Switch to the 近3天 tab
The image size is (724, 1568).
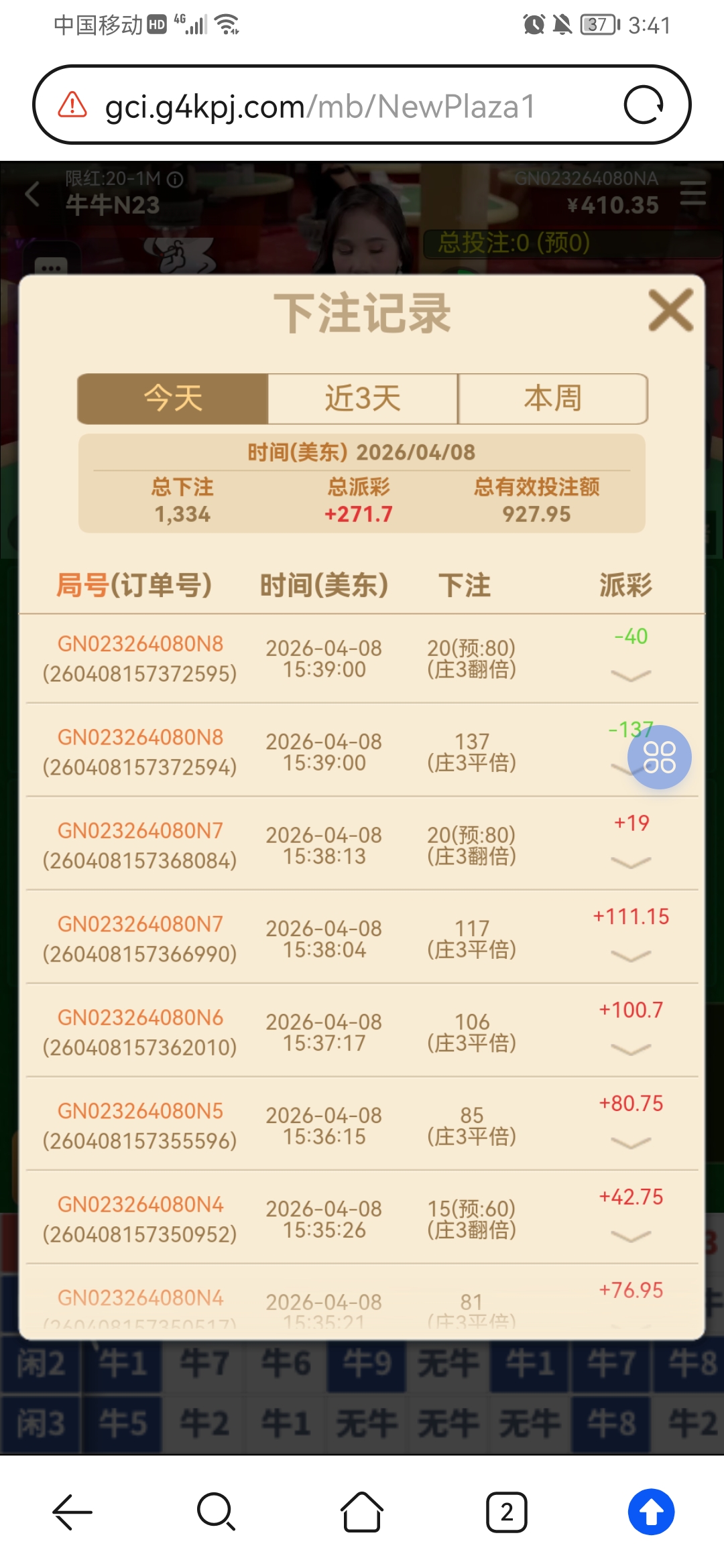point(362,399)
